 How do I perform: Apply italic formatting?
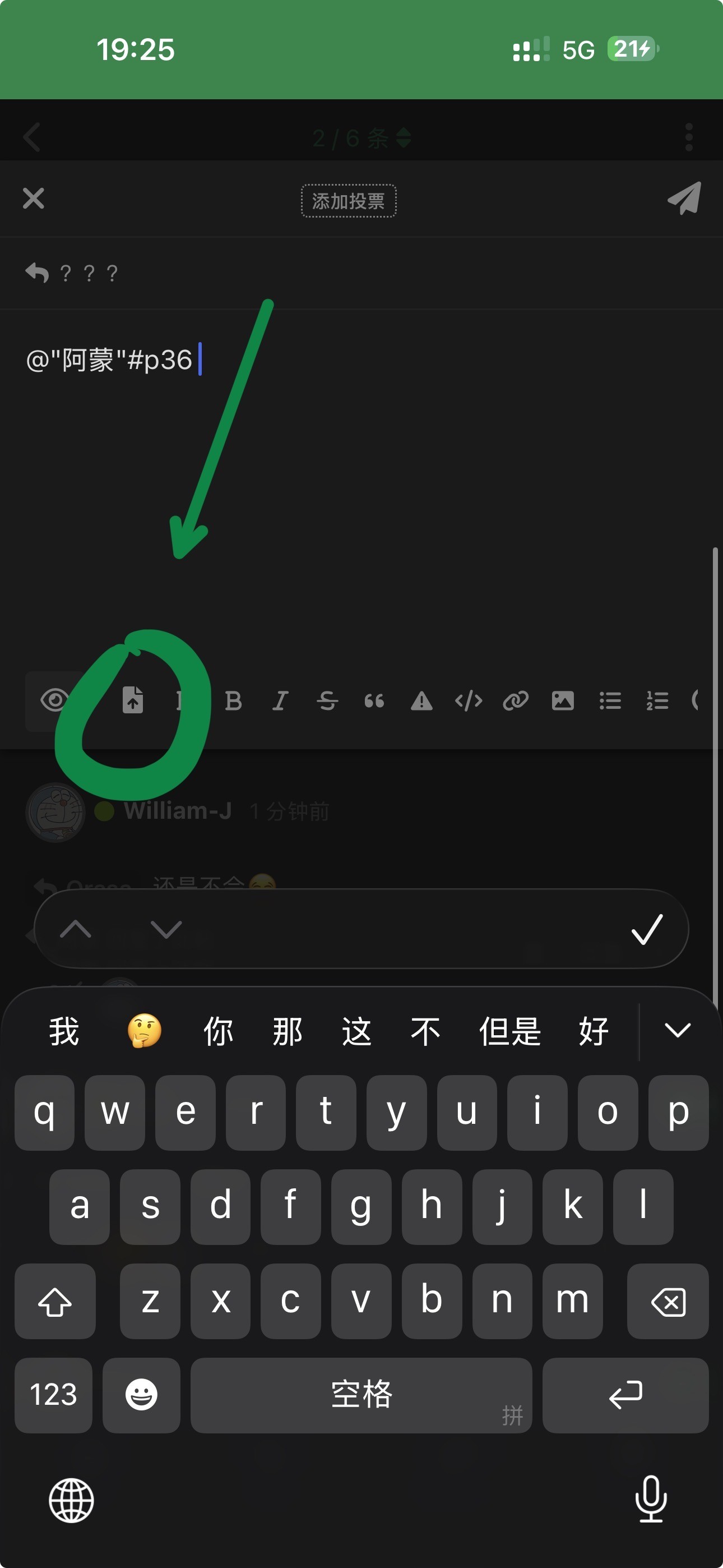280,701
